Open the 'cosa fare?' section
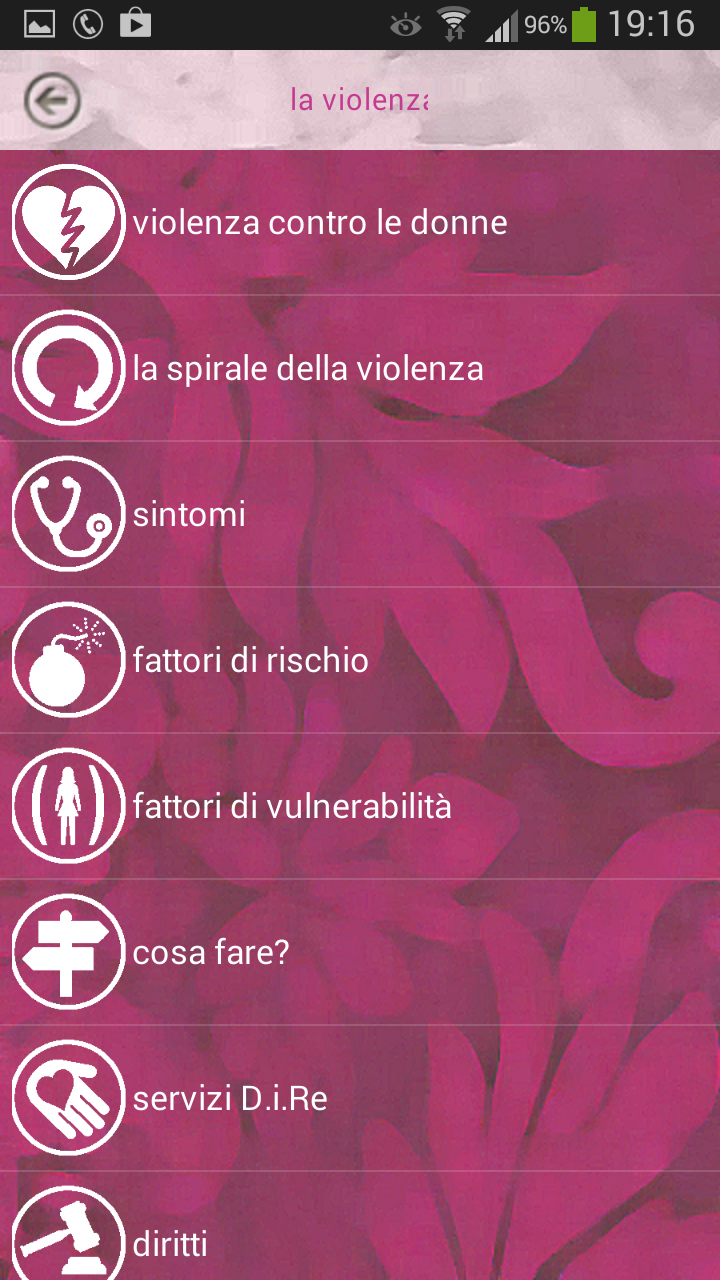This screenshot has width=720, height=1280. [x=360, y=952]
